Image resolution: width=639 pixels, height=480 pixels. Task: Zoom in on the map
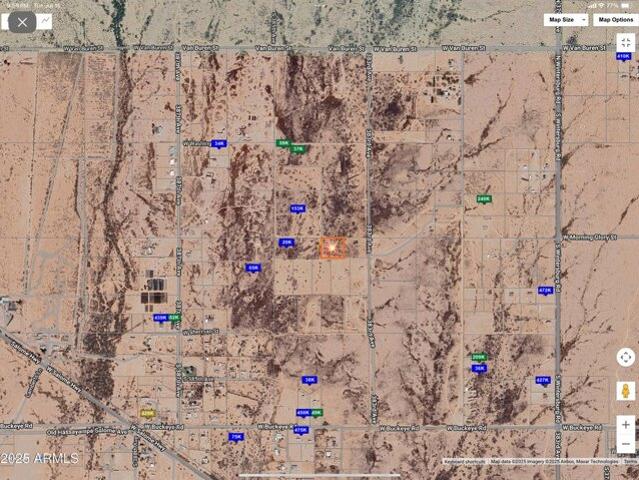[625, 424]
